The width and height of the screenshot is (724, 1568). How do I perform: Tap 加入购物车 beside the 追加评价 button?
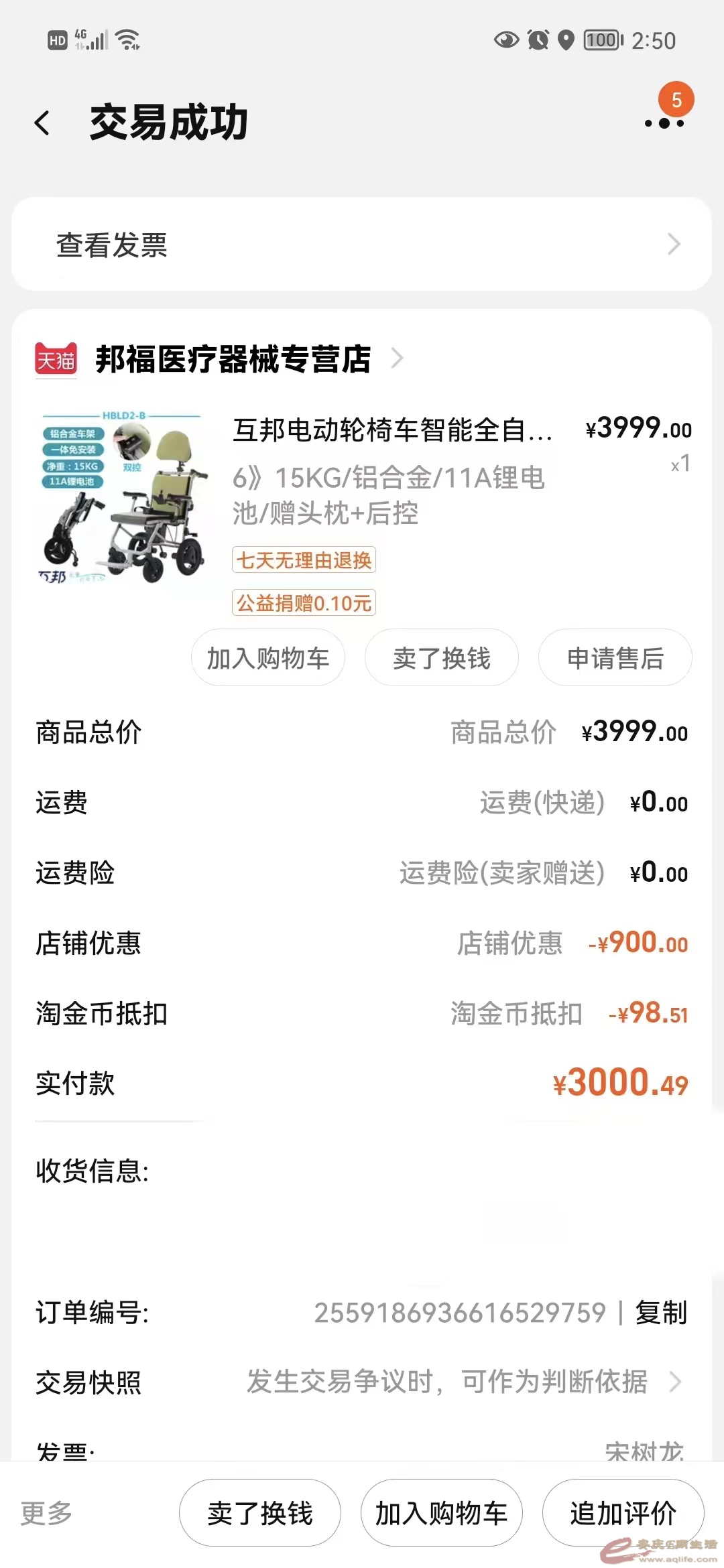[x=442, y=1513]
